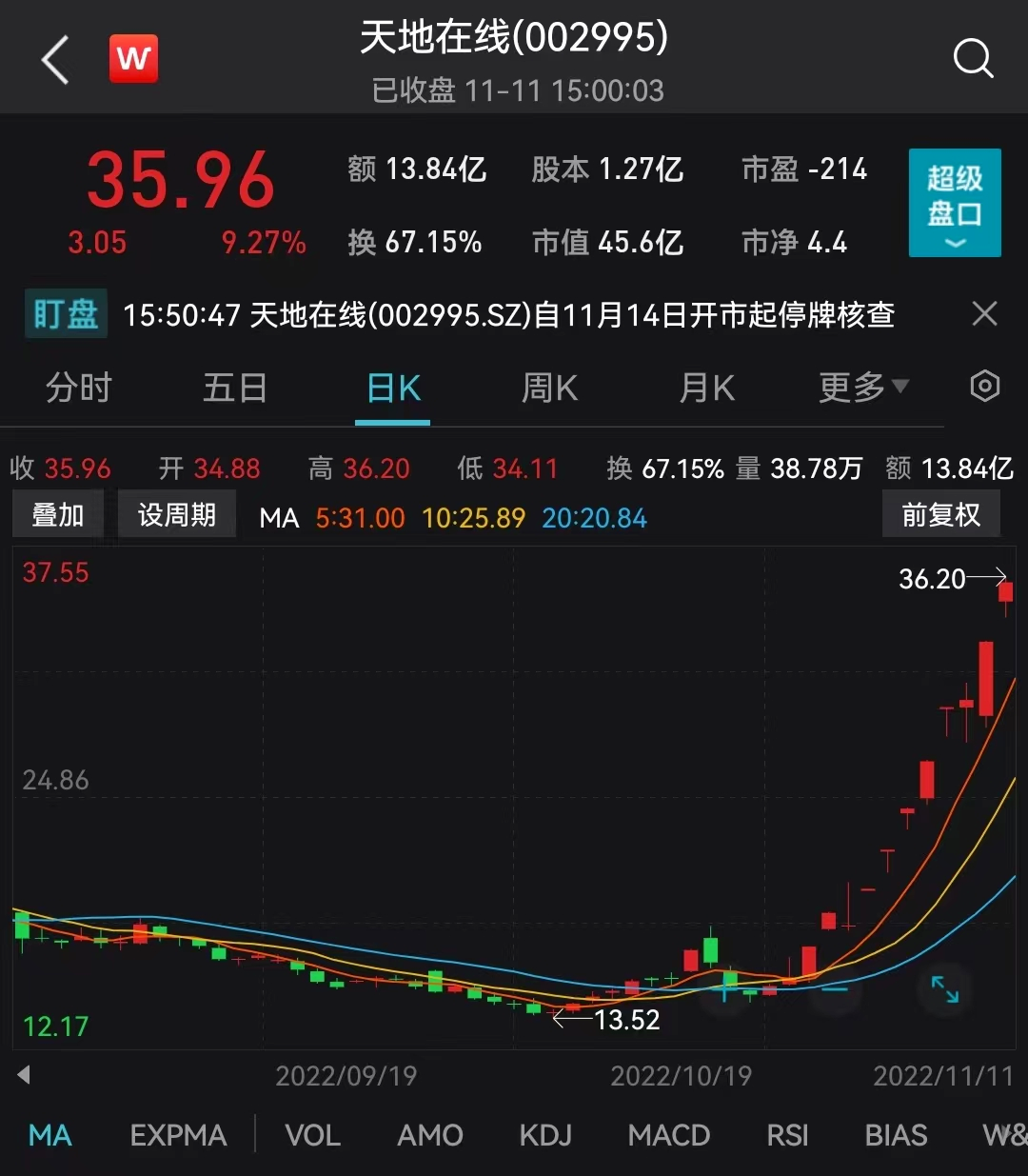
Task: Select the 日K chart tab
Action: [x=393, y=389]
